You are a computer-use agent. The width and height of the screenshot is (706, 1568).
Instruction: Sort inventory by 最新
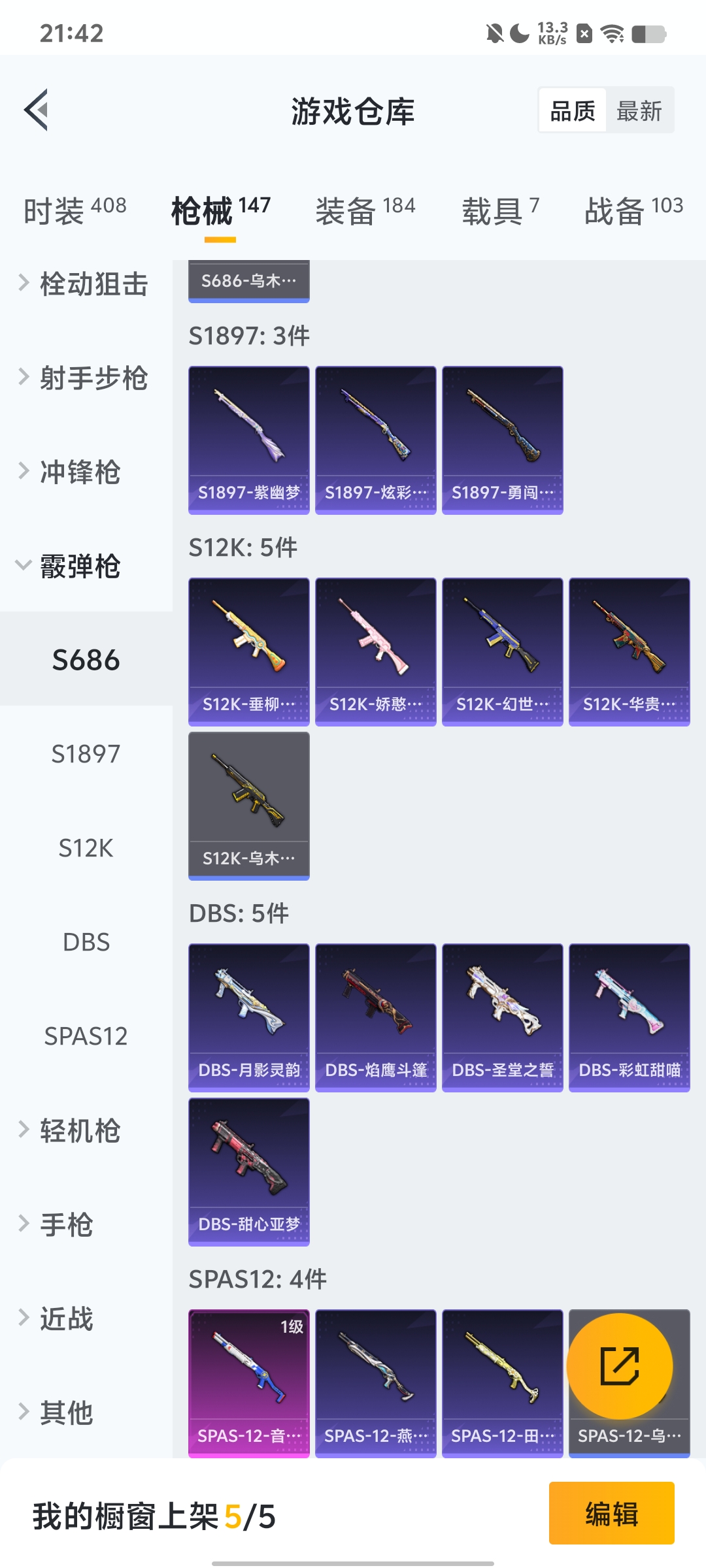(639, 111)
